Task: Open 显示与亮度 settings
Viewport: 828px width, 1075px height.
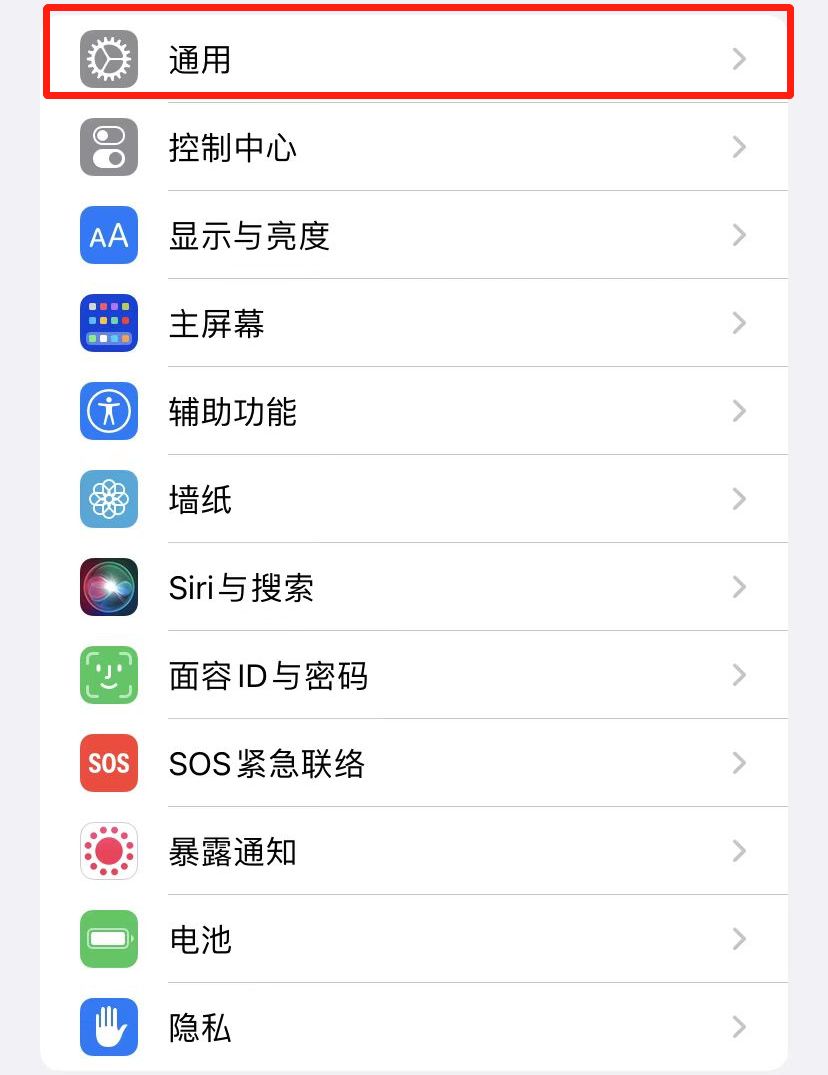Action: pyautogui.click(x=400, y=235)
